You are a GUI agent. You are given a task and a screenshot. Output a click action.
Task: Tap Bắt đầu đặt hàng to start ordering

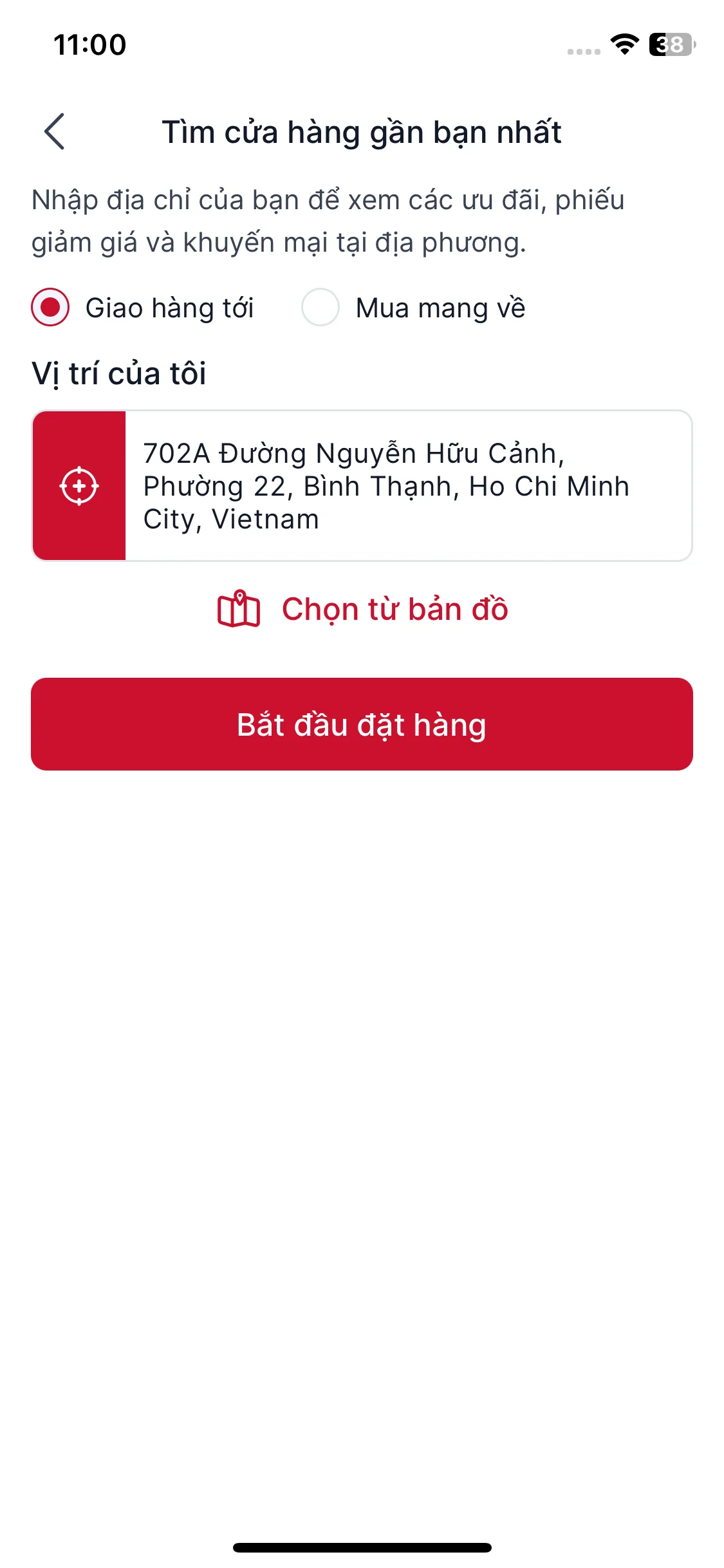click(362, 724)
